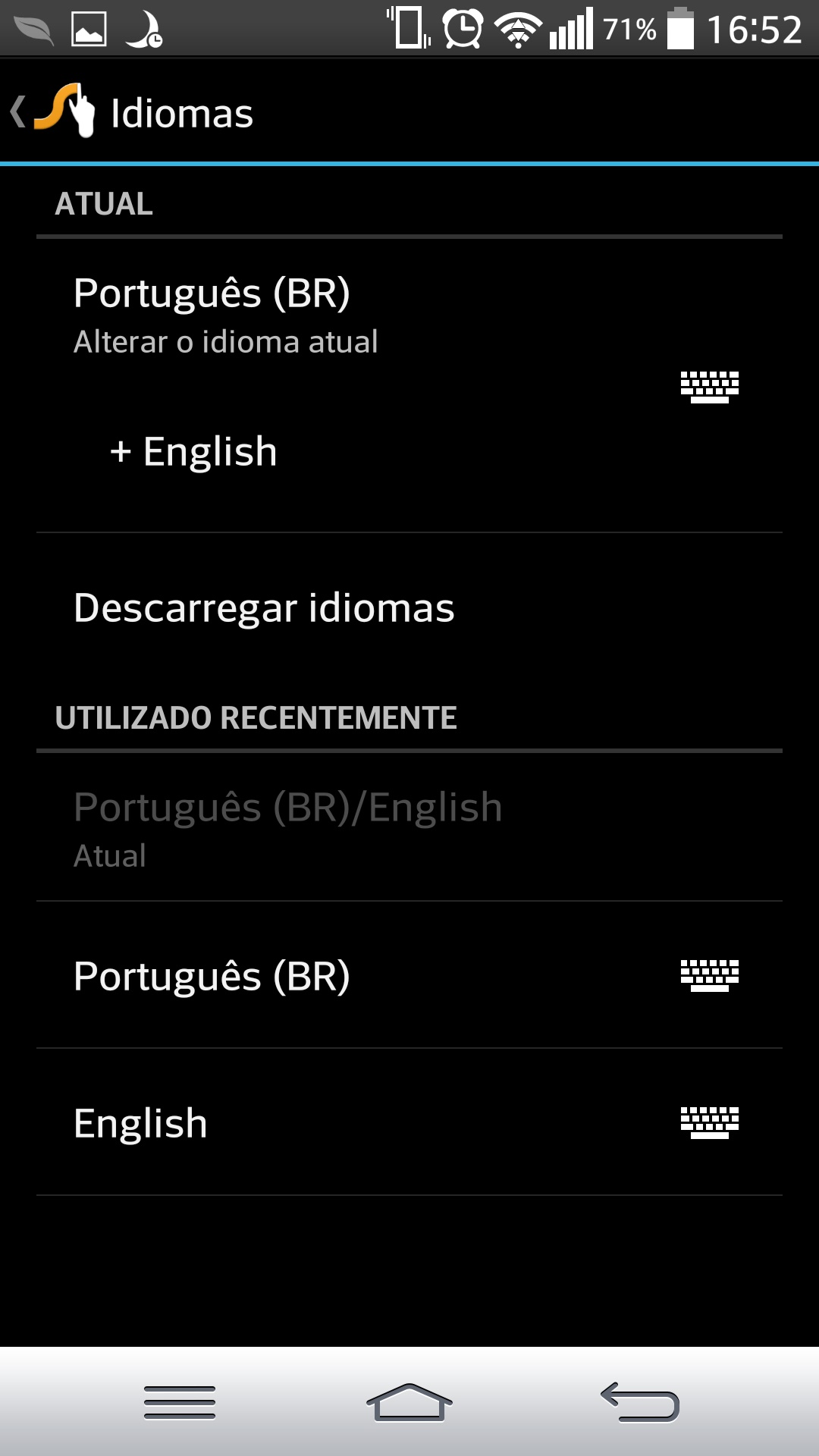Choose Português (BR) under Utilizado recentemente
This screenshot has height=1456, width=819.
212,975
